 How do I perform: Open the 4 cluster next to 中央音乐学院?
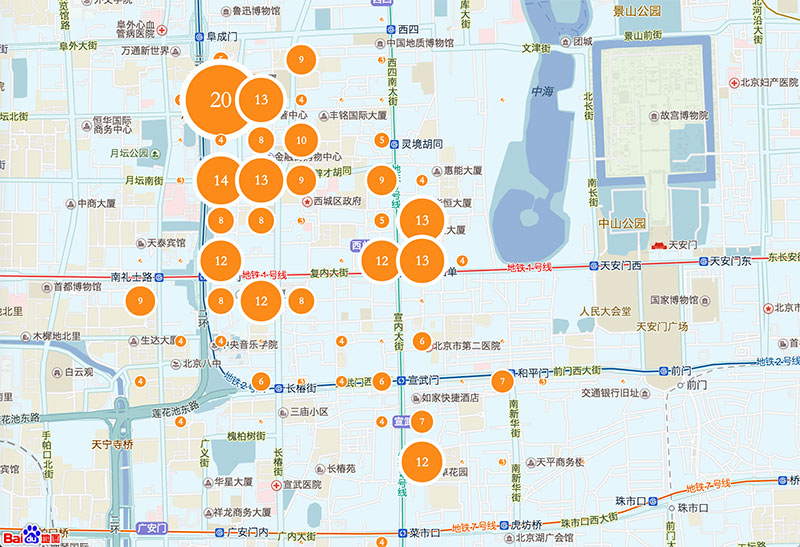tap(221, 341)
